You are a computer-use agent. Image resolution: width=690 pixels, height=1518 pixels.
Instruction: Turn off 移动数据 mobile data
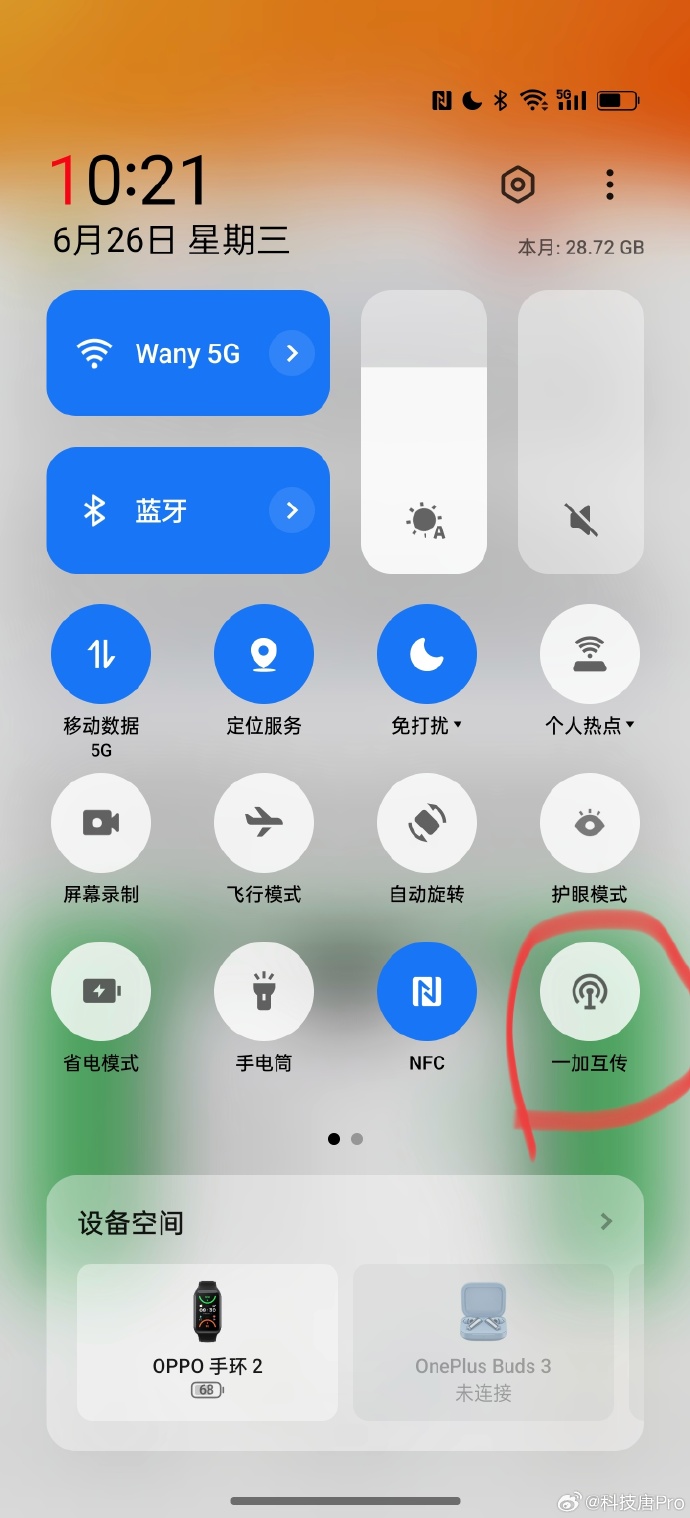click(x=101, y=654)
